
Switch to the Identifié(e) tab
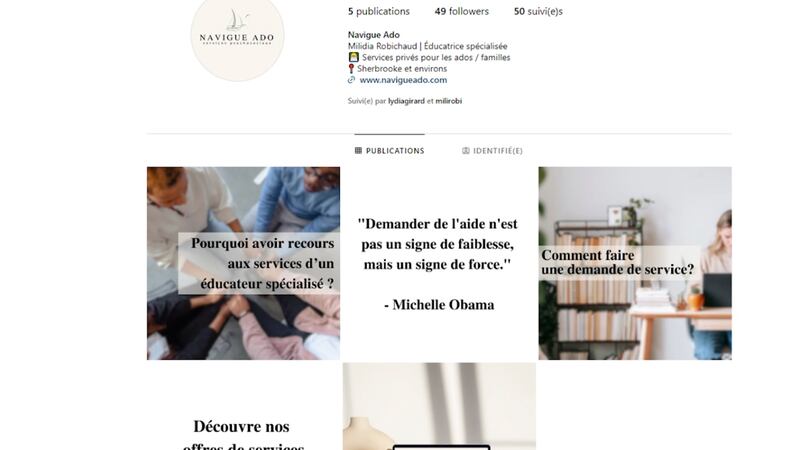pyautogui.click(x=492, y=151)
